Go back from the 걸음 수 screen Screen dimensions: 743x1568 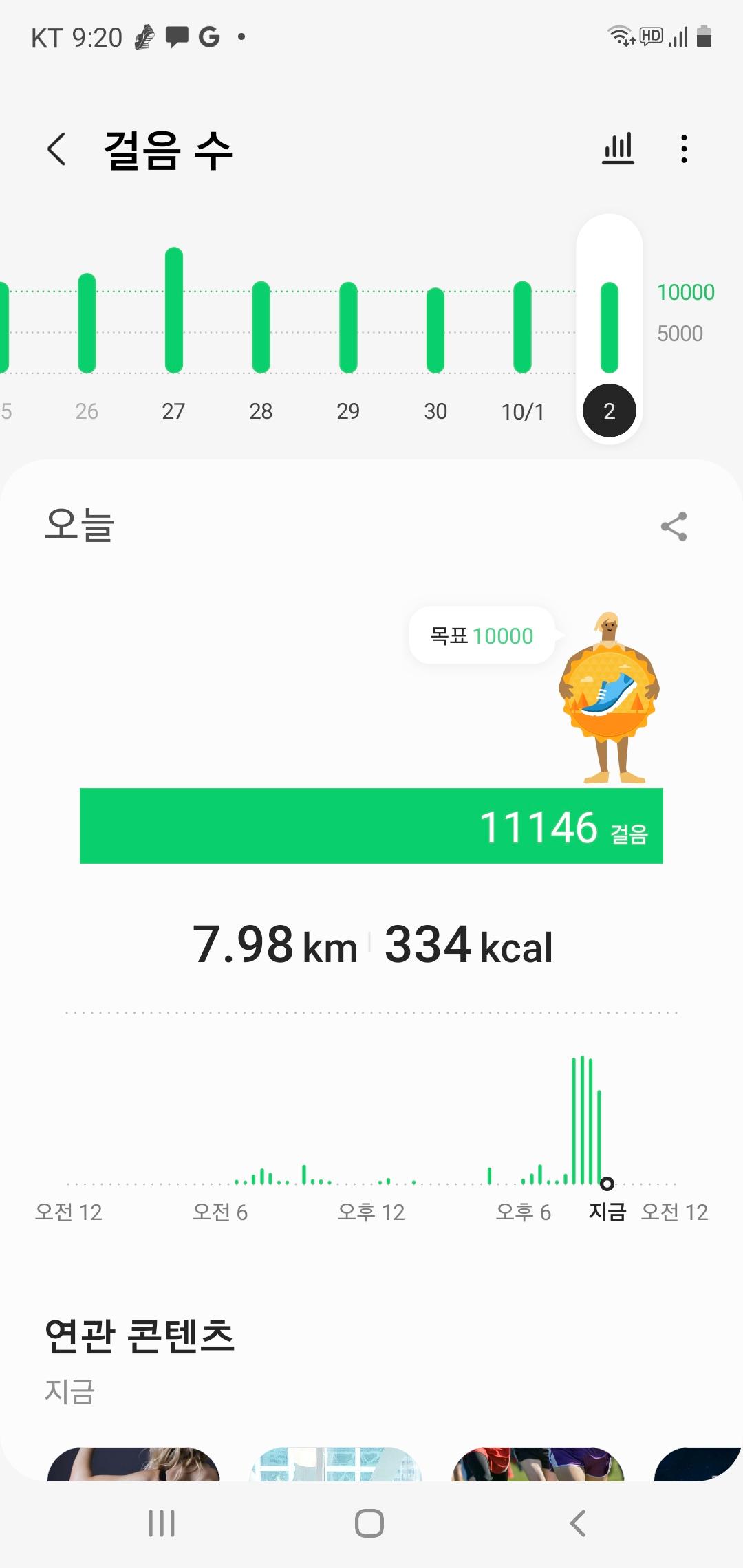pos(56,149)
